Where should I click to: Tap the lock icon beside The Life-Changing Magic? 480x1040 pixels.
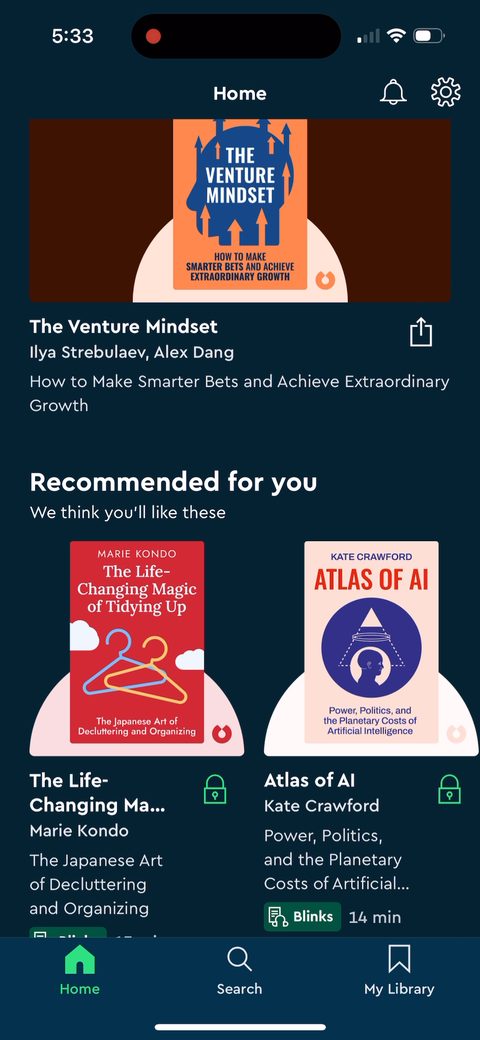[215, 789]
